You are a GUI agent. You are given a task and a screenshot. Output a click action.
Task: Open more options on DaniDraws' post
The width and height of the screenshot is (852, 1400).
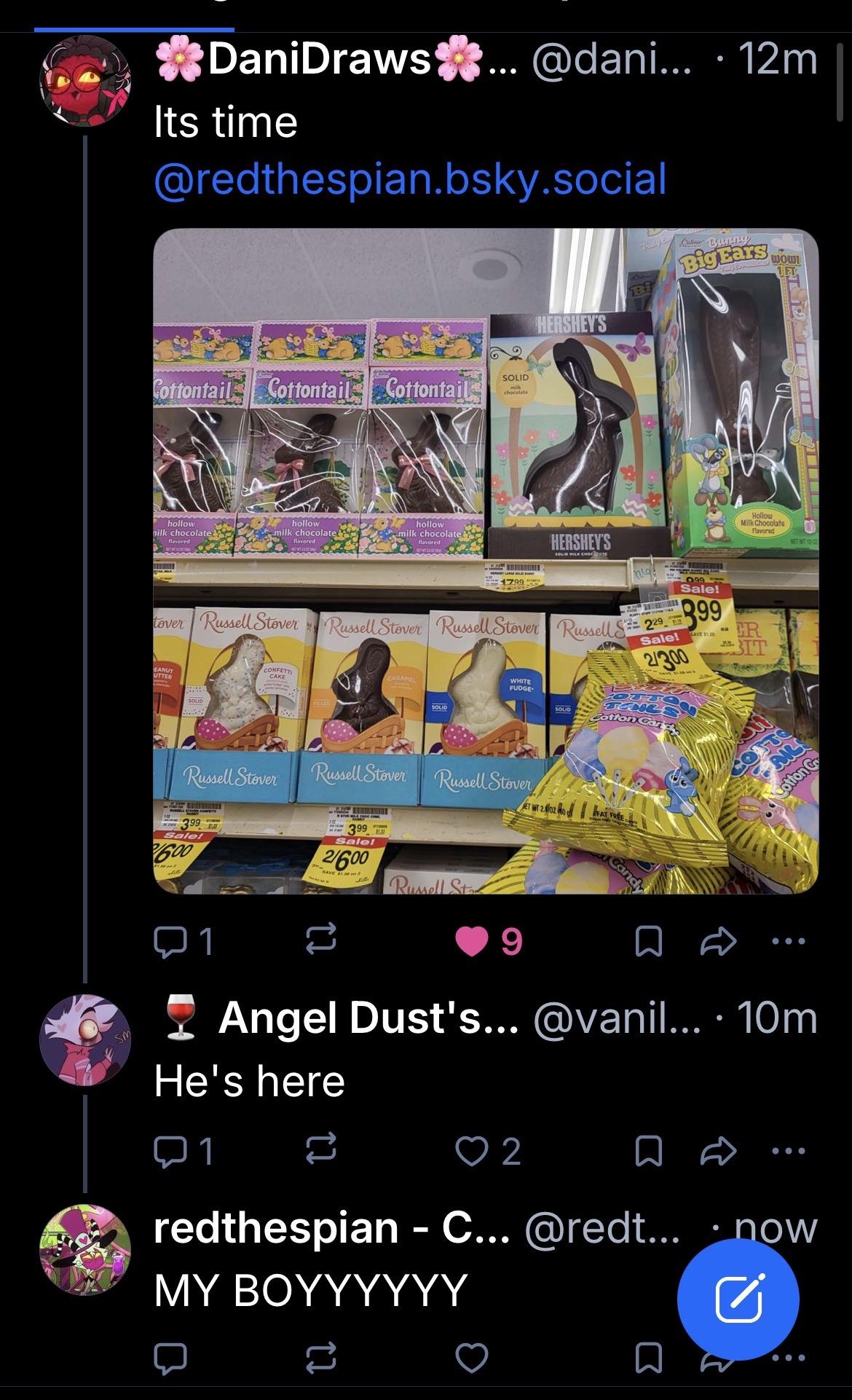pos(791,943)
